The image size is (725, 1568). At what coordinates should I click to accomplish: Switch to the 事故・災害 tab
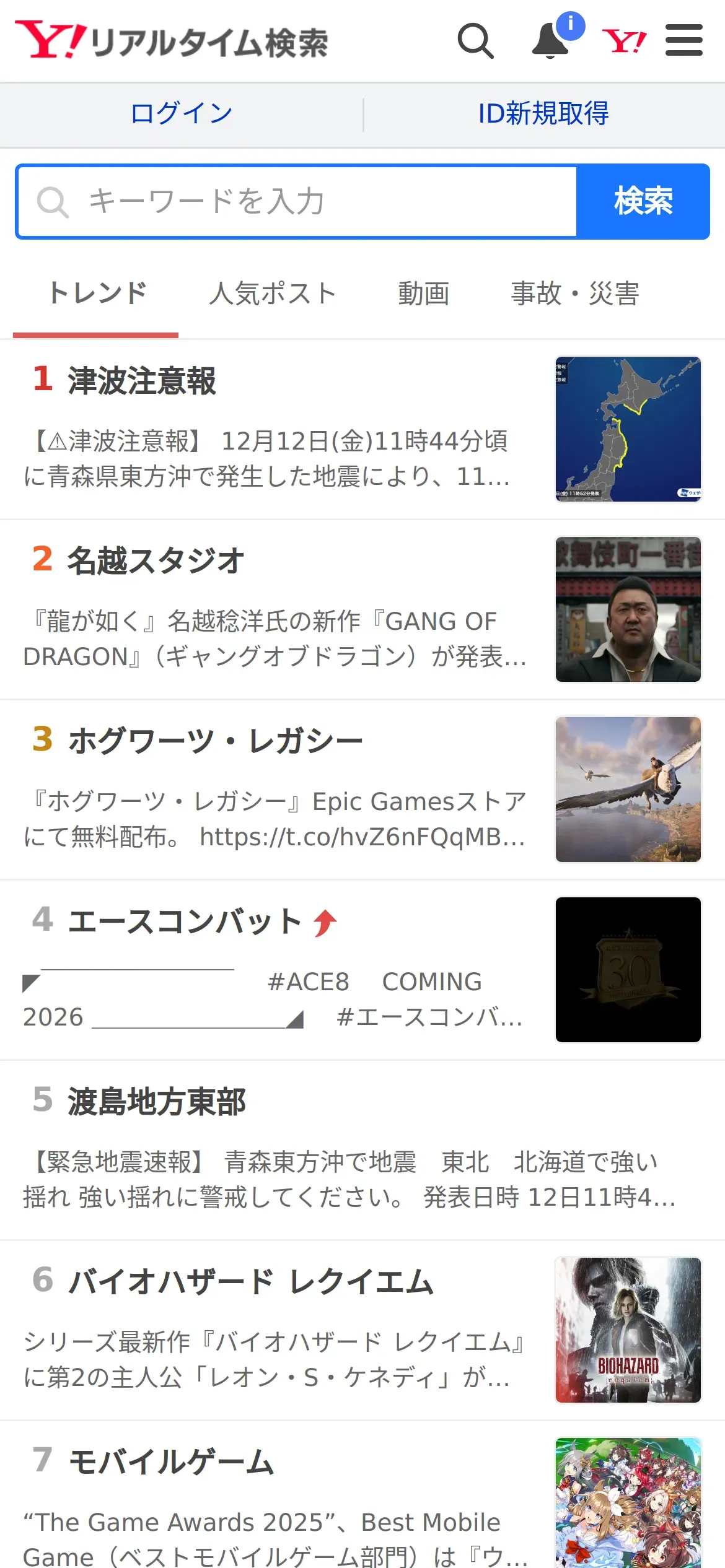click(x=574, y=294)
